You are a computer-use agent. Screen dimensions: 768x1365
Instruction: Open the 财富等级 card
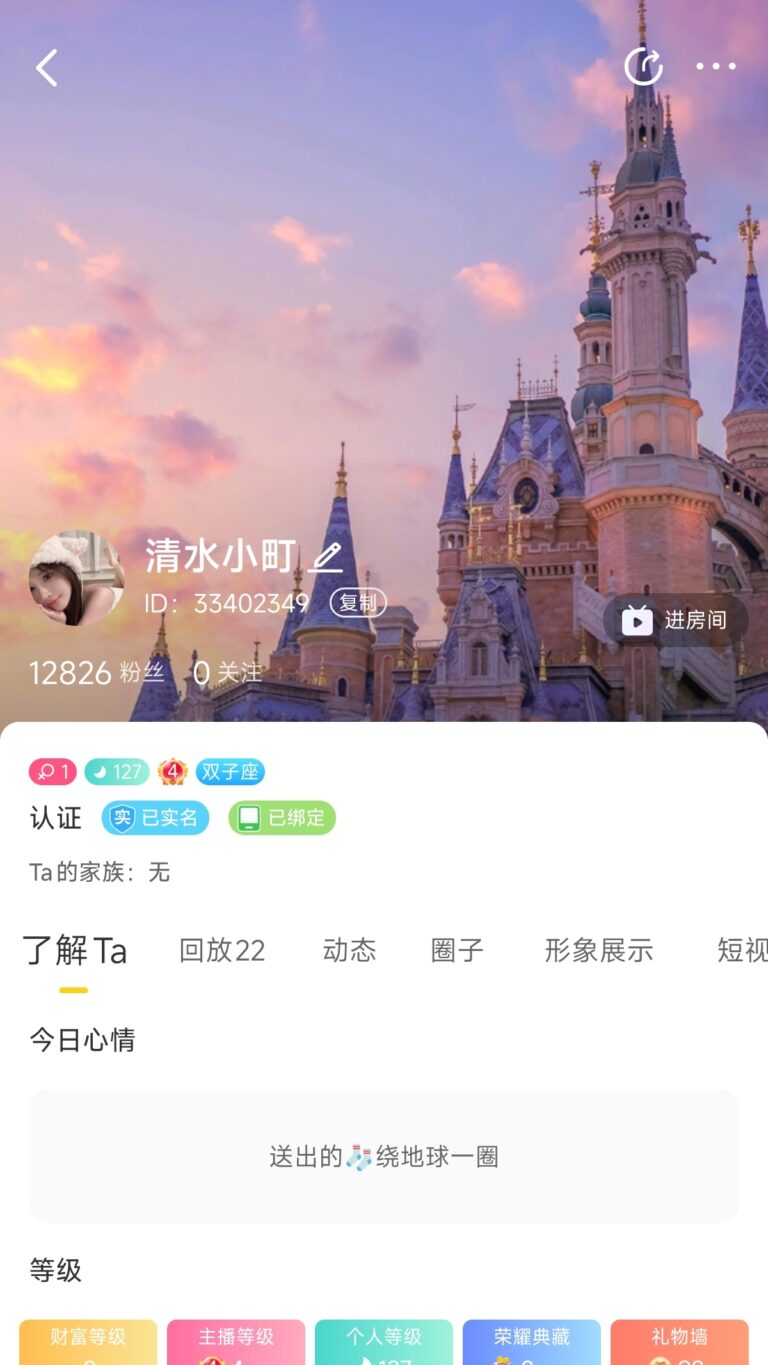pyautogui.click(x=88, y=1342)
